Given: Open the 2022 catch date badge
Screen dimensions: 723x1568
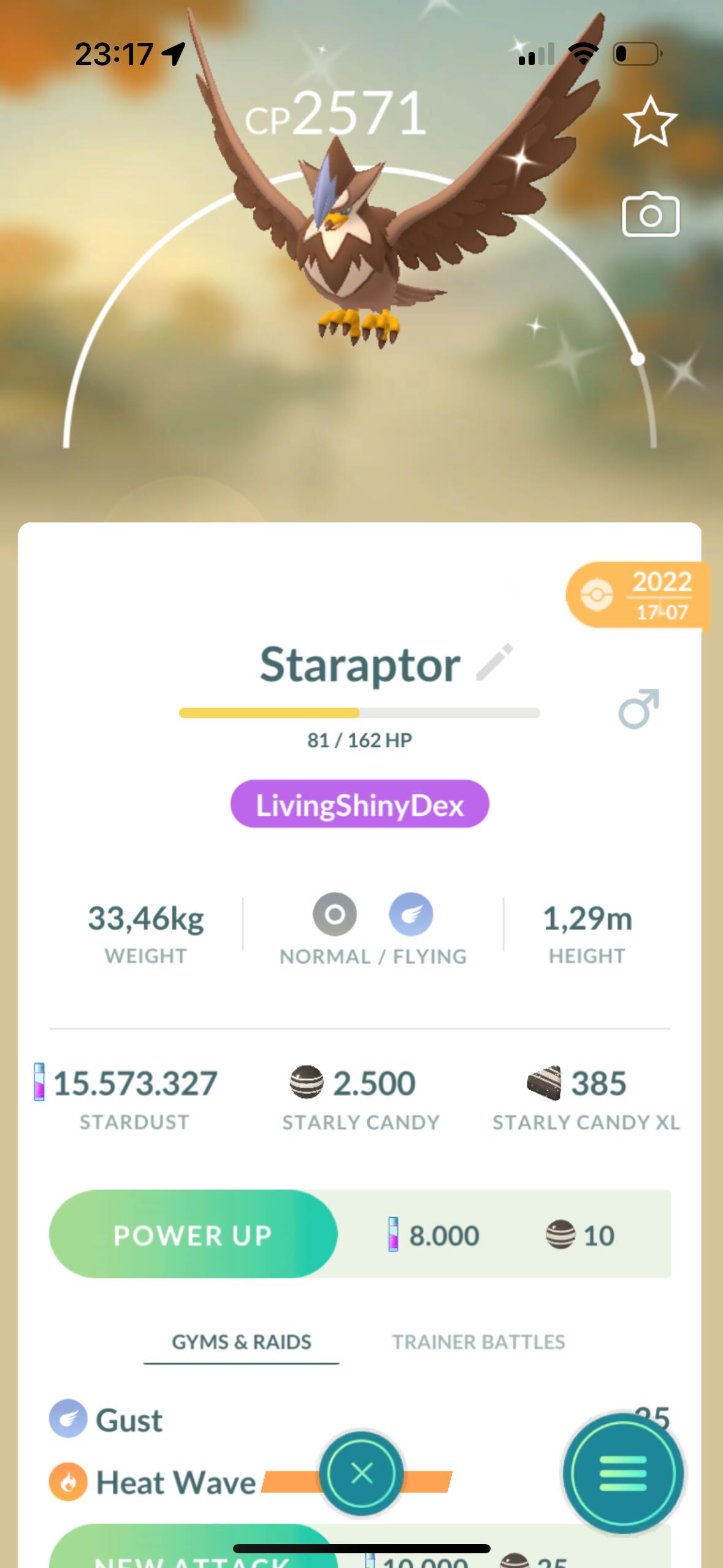Looking at the screenshot, I should [x=638, y=595].
